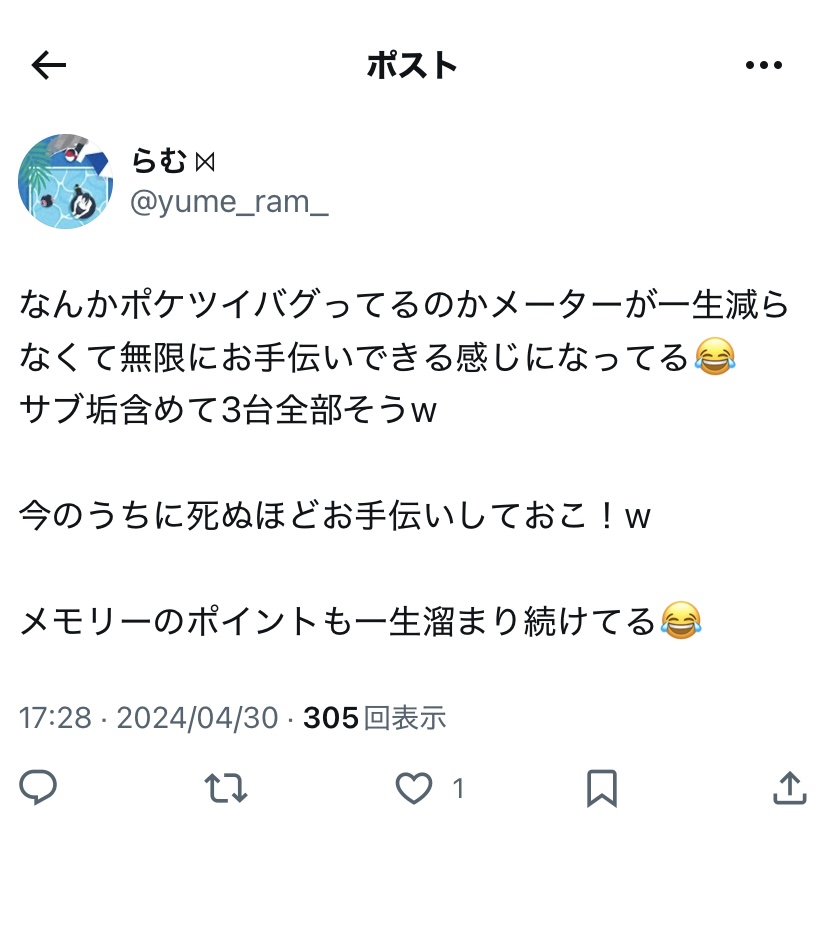This screenshot has width=828, height=947.
Task: Bookmark this post
Action: pos(601,788)
